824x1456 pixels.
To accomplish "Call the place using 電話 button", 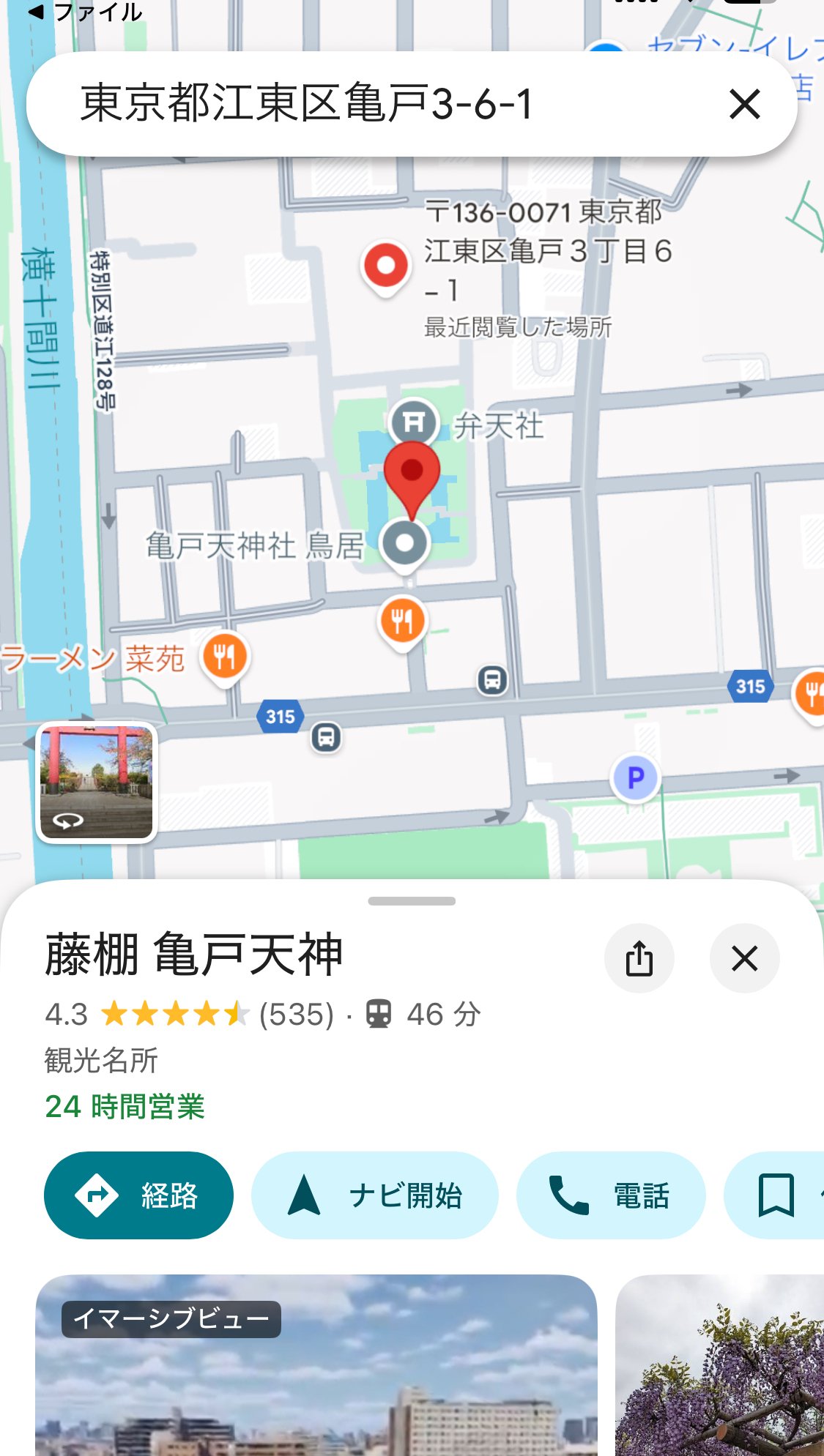I will 610,1195.
